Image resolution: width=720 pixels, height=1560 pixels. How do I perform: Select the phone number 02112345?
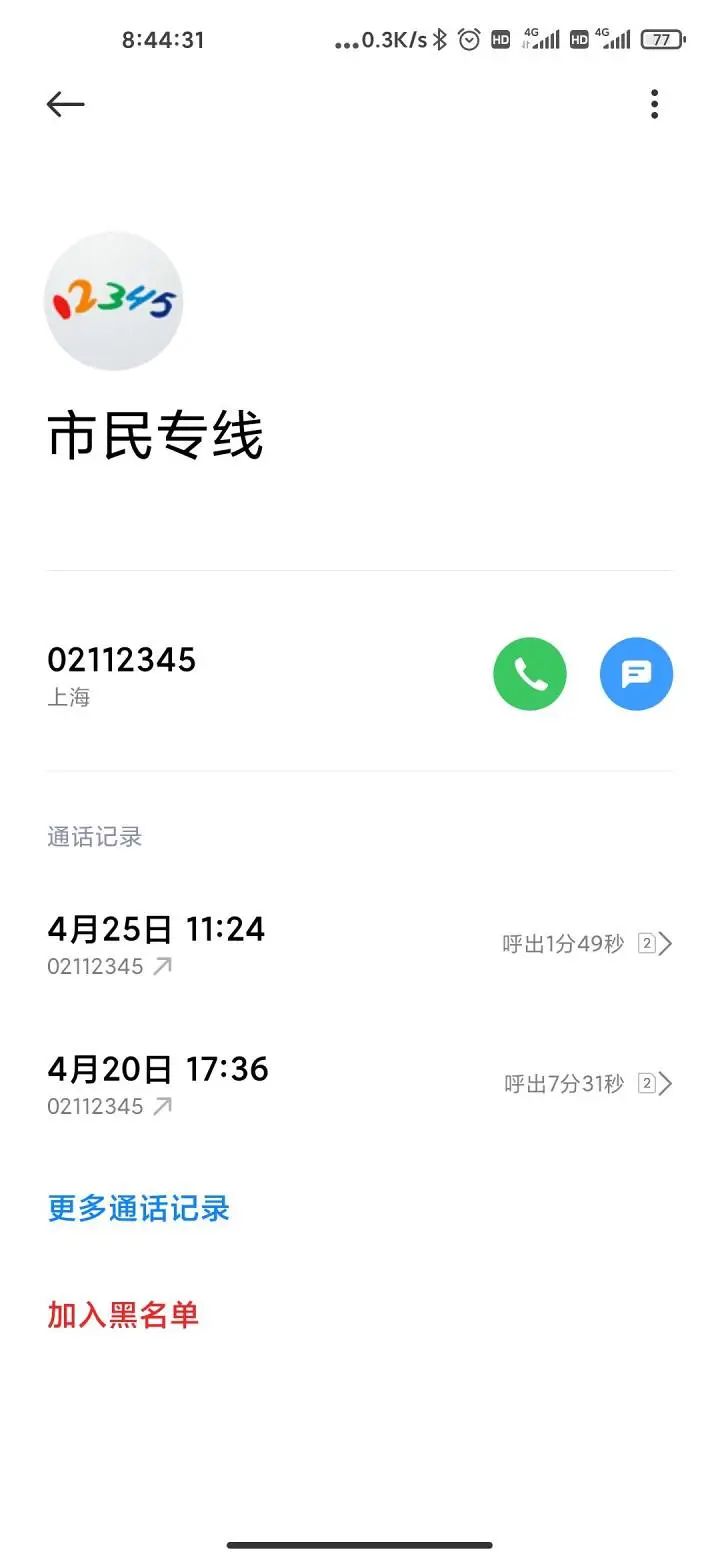[x=122, y=659]
